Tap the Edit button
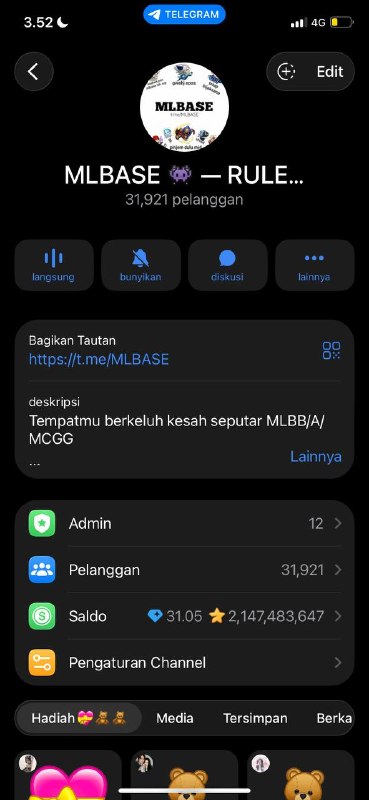 pyautogui.click(x=310, y=71)
